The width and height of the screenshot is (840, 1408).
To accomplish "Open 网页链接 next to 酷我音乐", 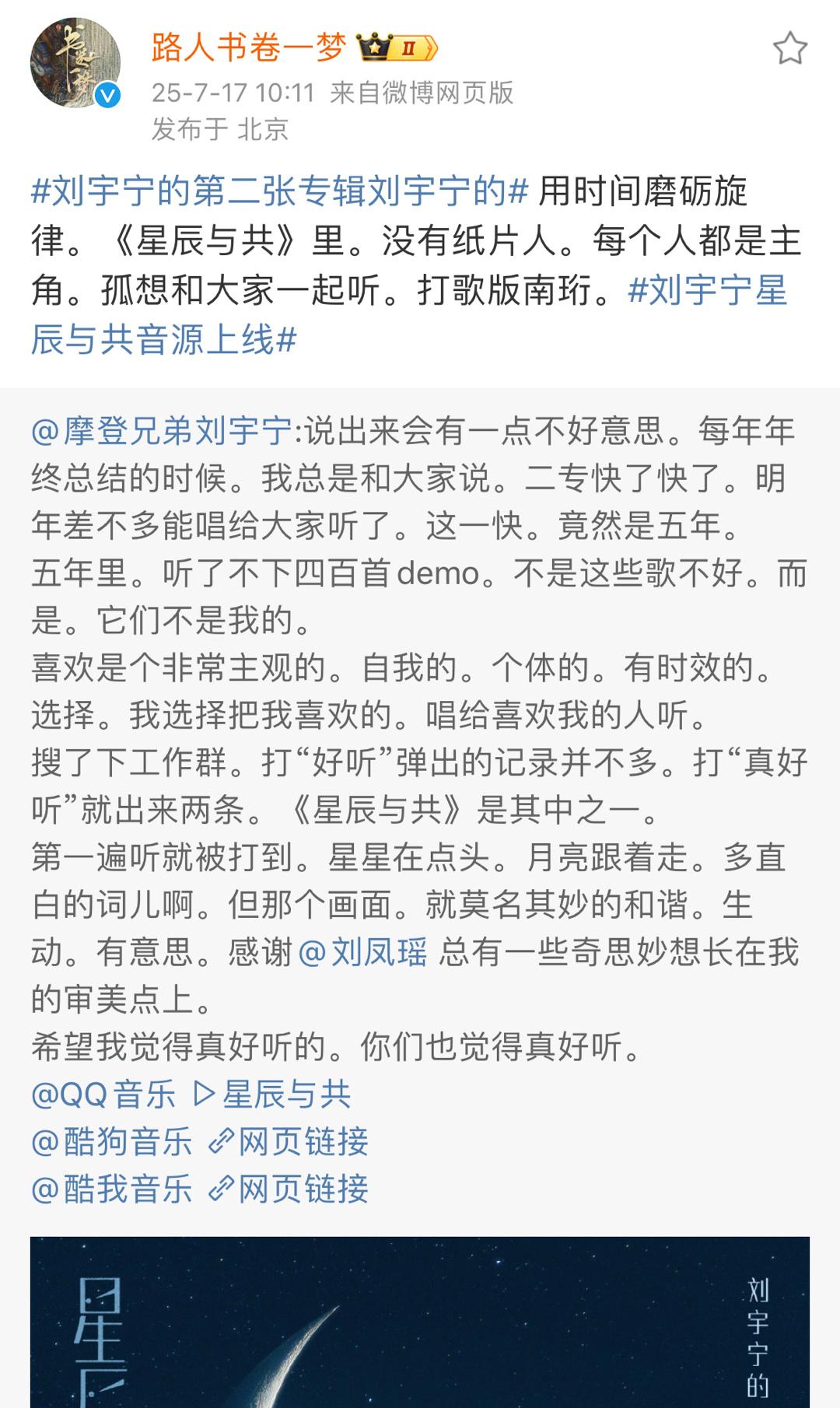I will click(289, 1189).
